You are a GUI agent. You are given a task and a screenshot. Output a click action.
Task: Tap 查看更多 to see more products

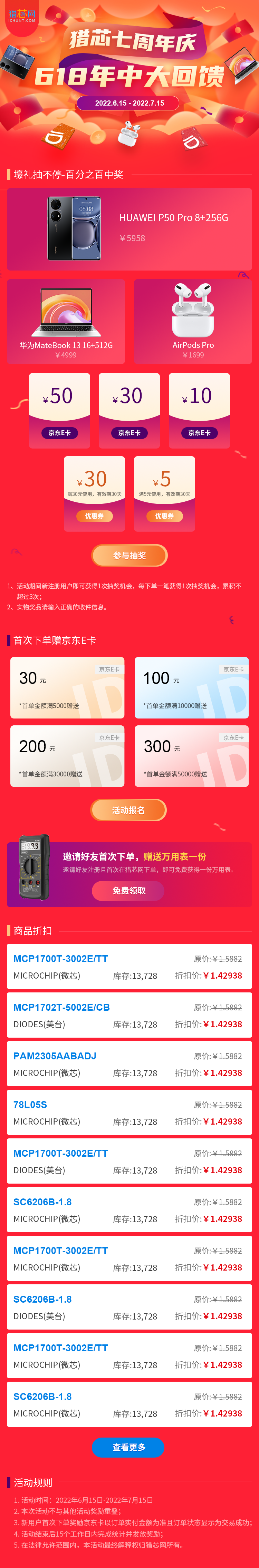pos(128,1447)
